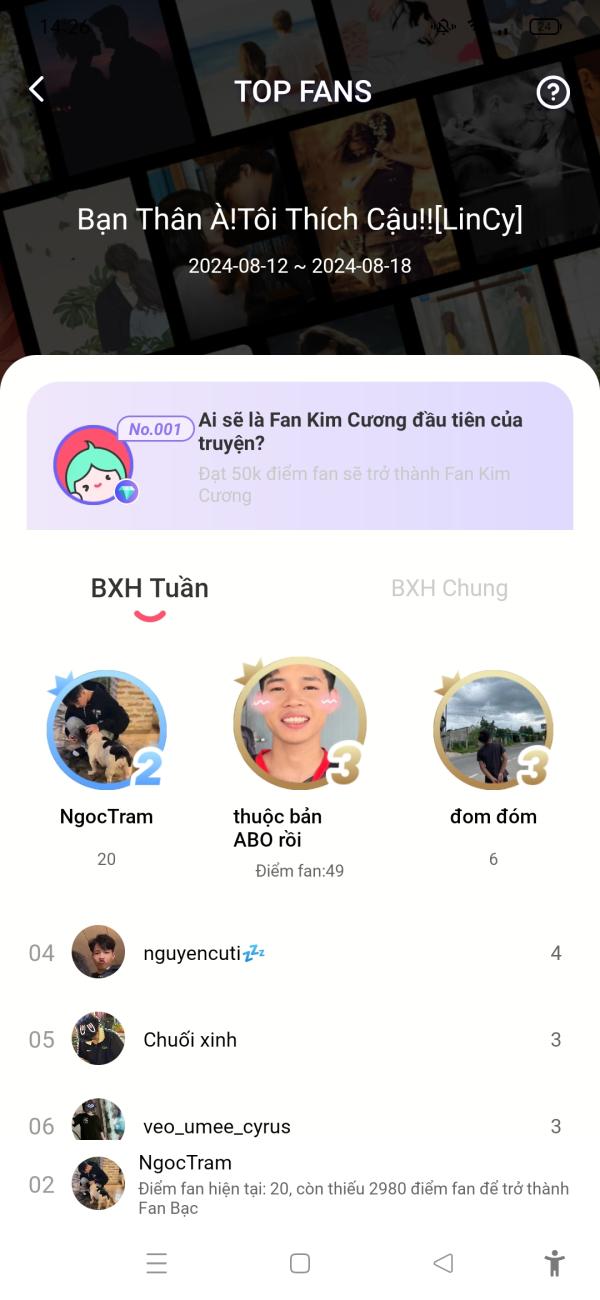Open the Chuối xinh fan row
The image size is (600, 1300).
click(x=300, y=1040)
